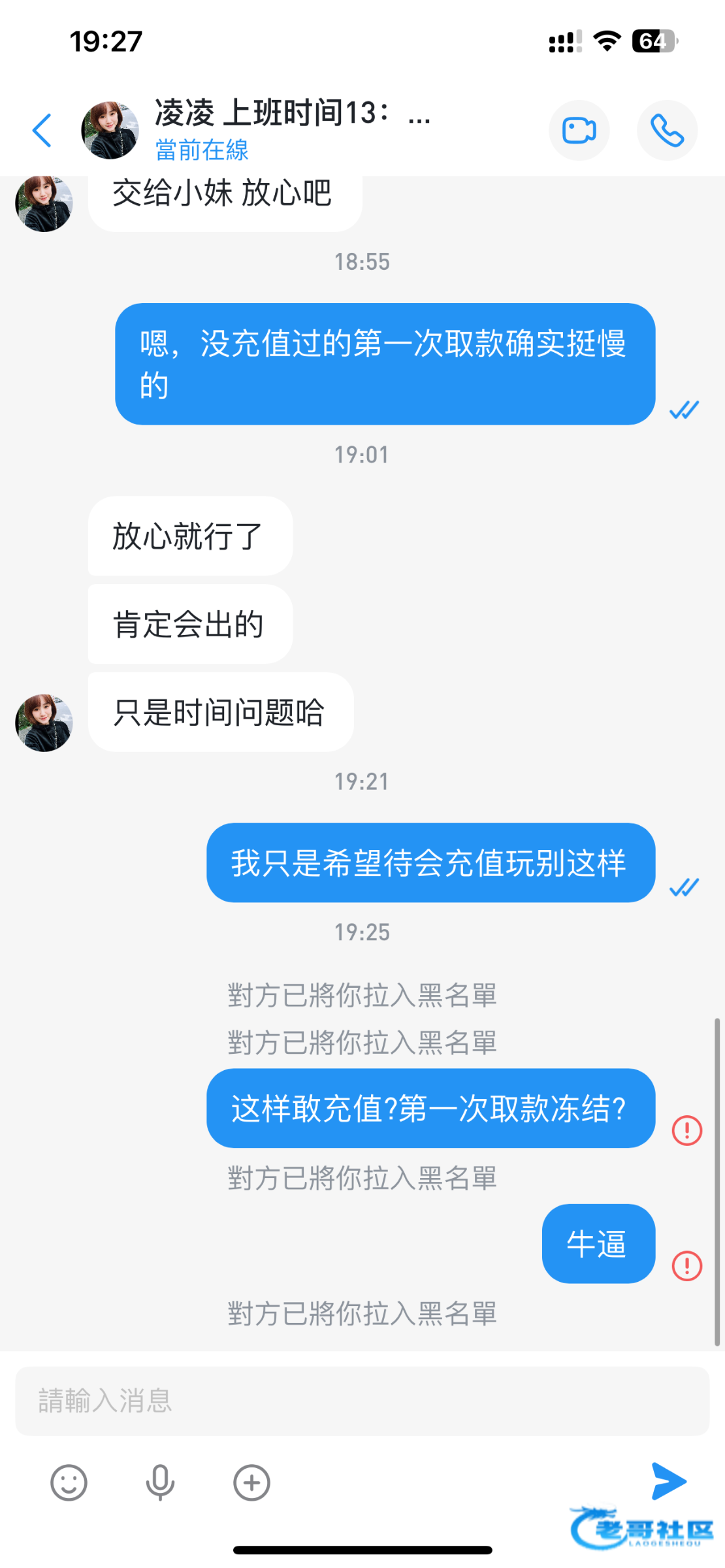The width and height of the screenshot is (725, 1568).
Task: Tap the microphone for voice message
Action: coord(160,1482)
